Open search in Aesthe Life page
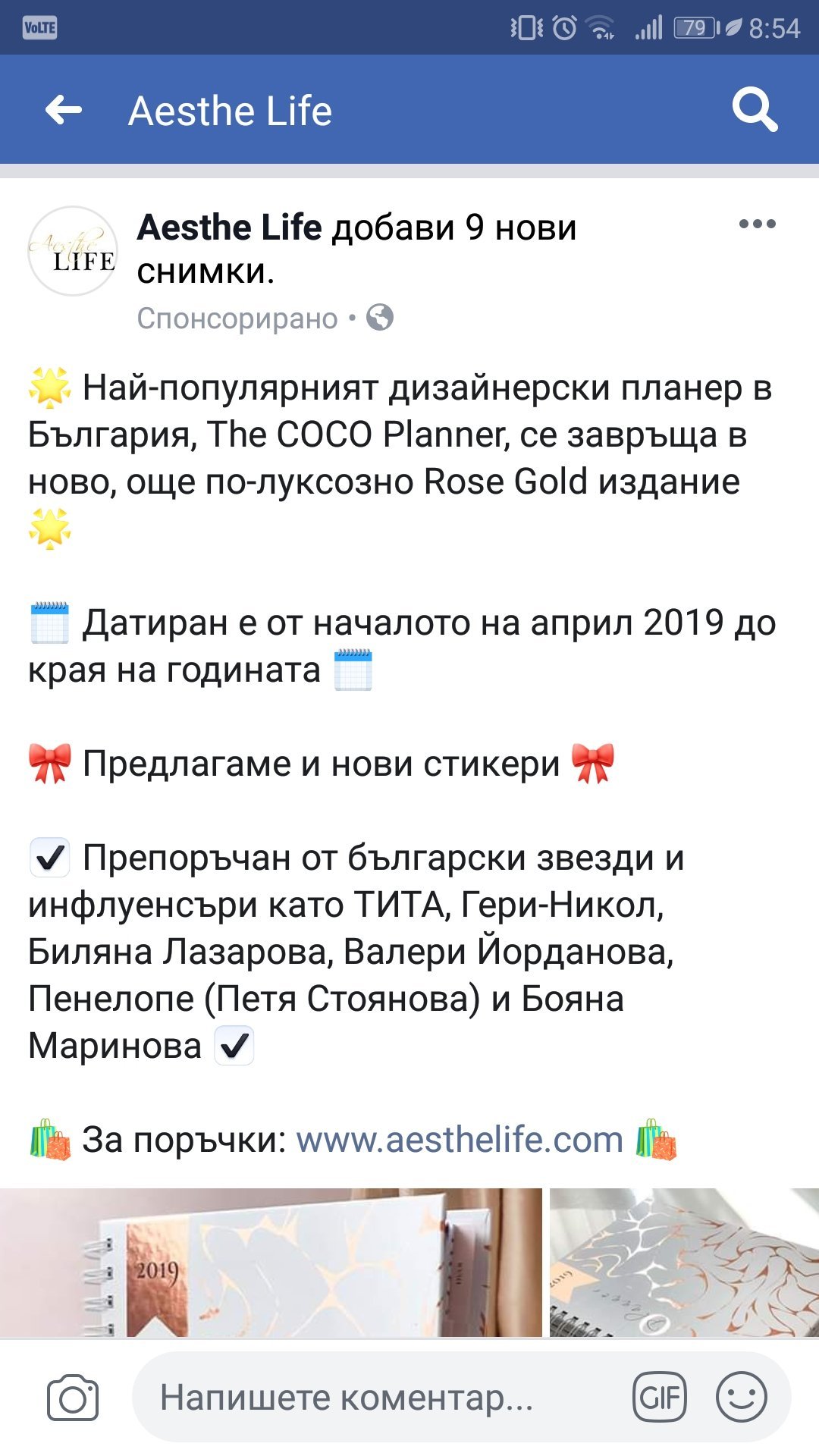Image resolution: width=819 pixels, height=1456 pixels. coord(754,111)
